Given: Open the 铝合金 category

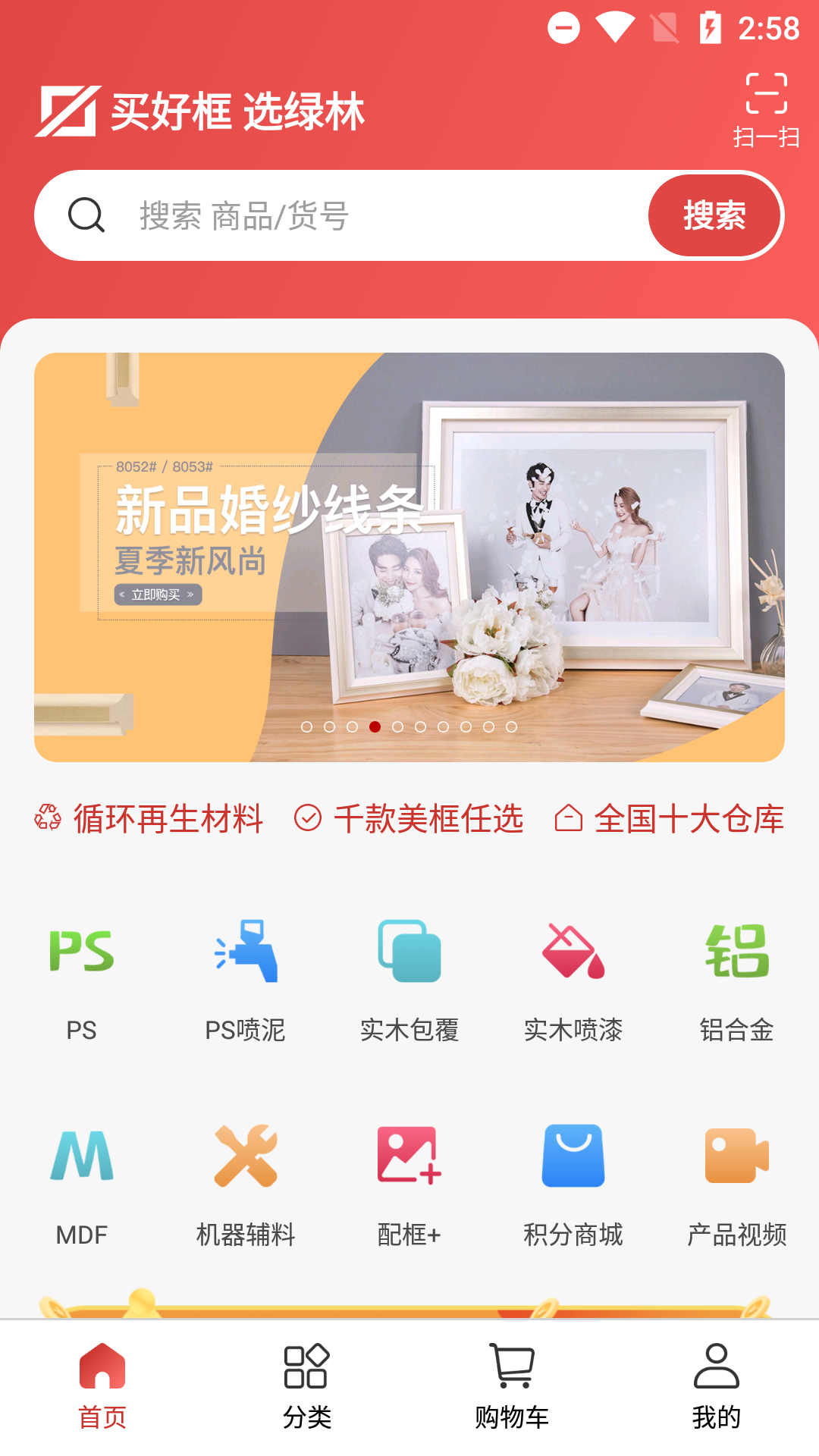Looking at the screenshot, I should (737, 978).
